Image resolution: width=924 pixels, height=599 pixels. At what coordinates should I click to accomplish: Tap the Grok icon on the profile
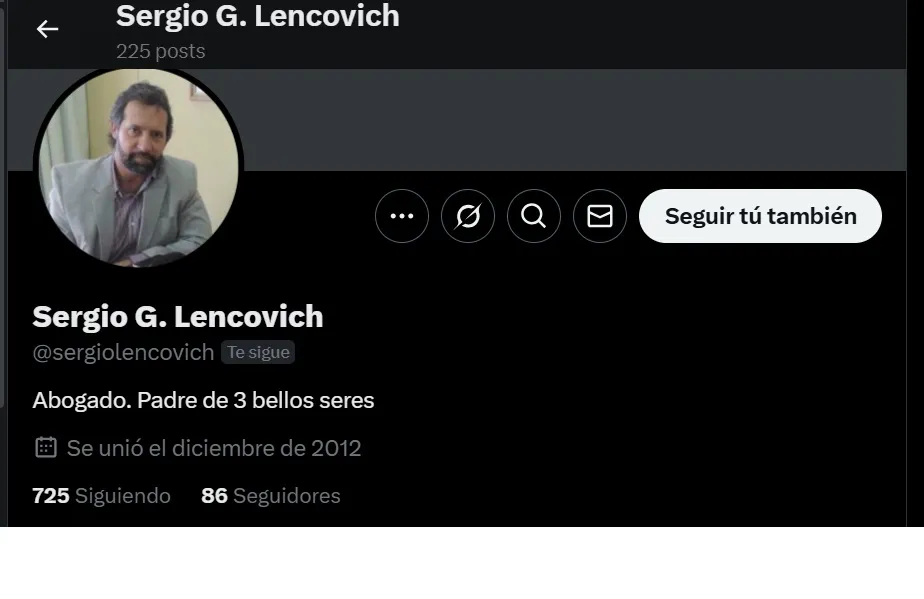[x=468, y=216]
